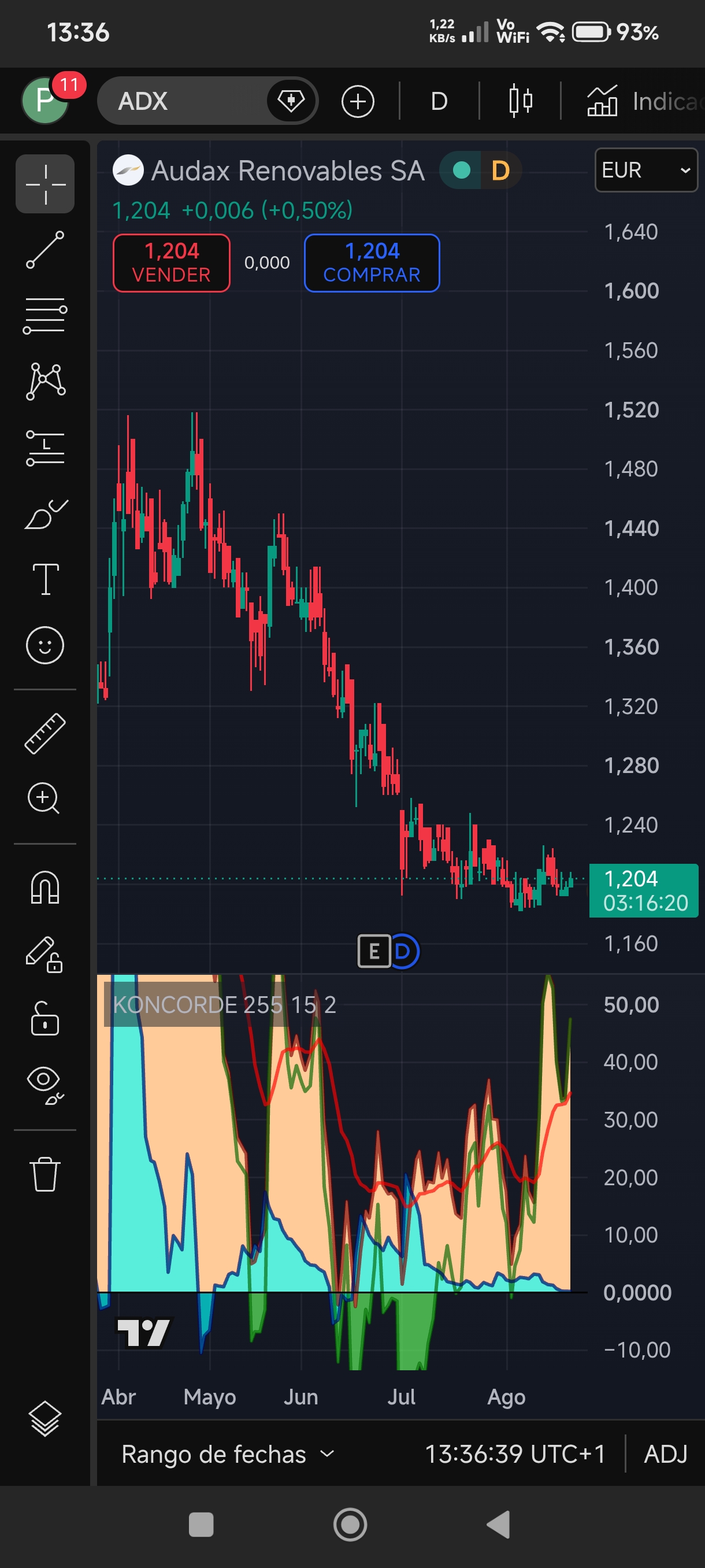This screenshot has width=705, height=1568.
Task: Select the text annotation tool
Action: click(45, 578)
